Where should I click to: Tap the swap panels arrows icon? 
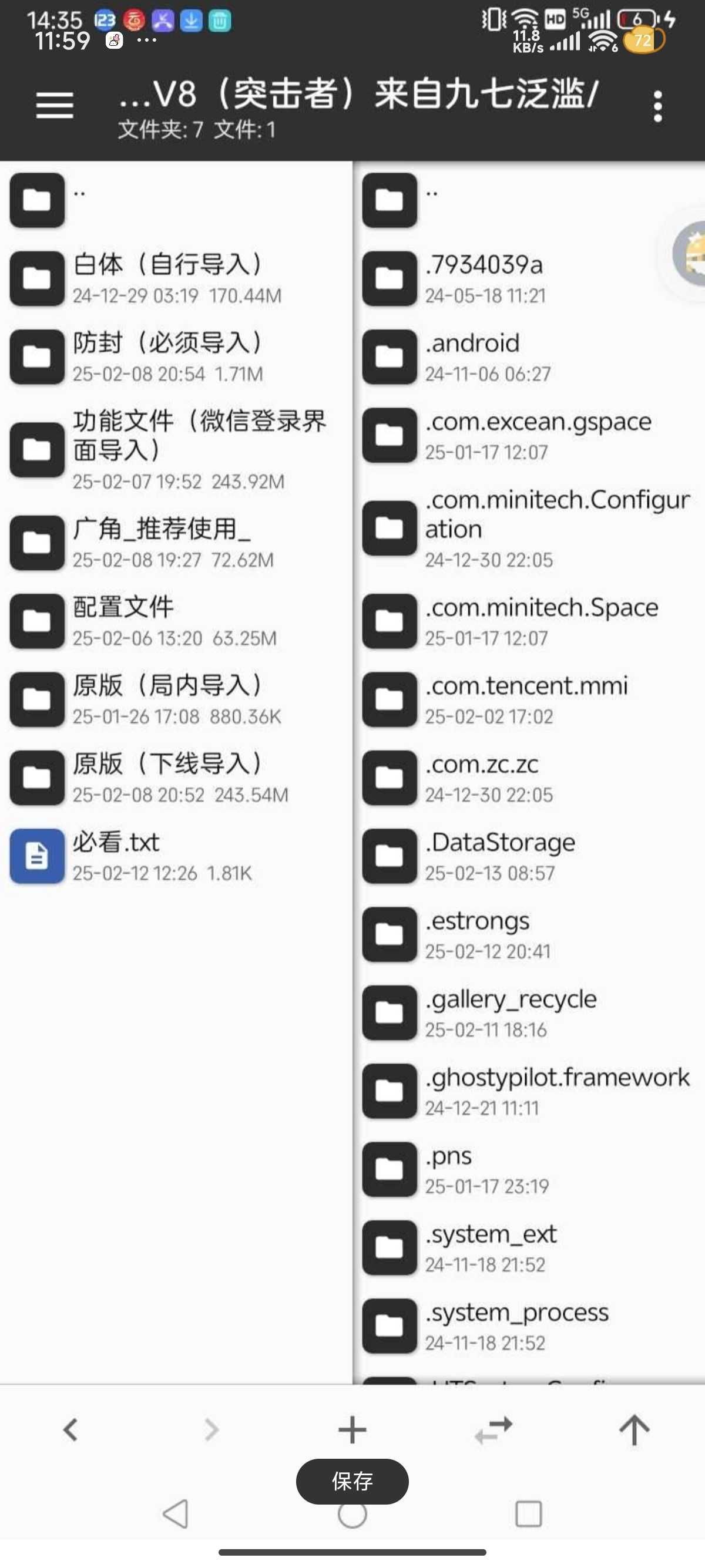click(493, 1429)
